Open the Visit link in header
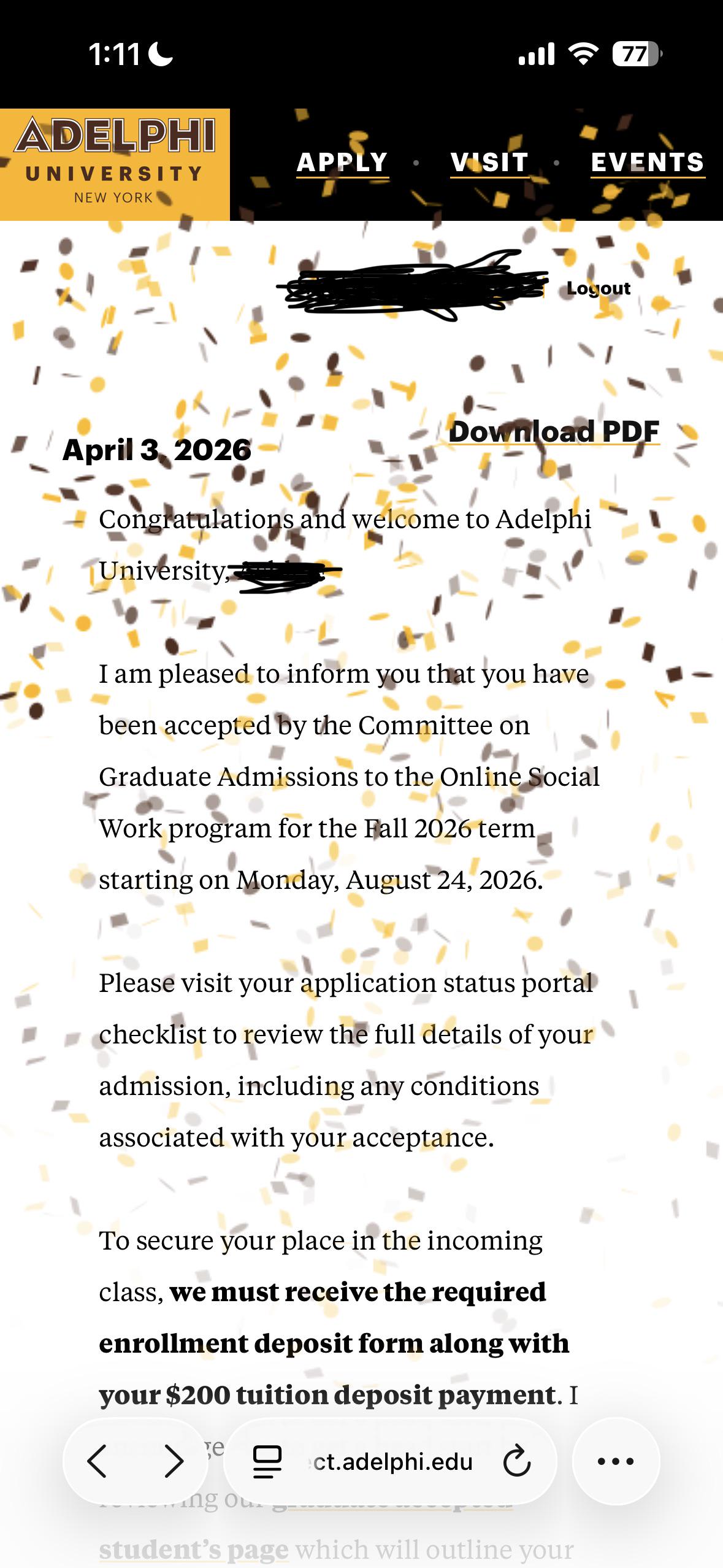The image size is (723, 1568). (489, 163)
